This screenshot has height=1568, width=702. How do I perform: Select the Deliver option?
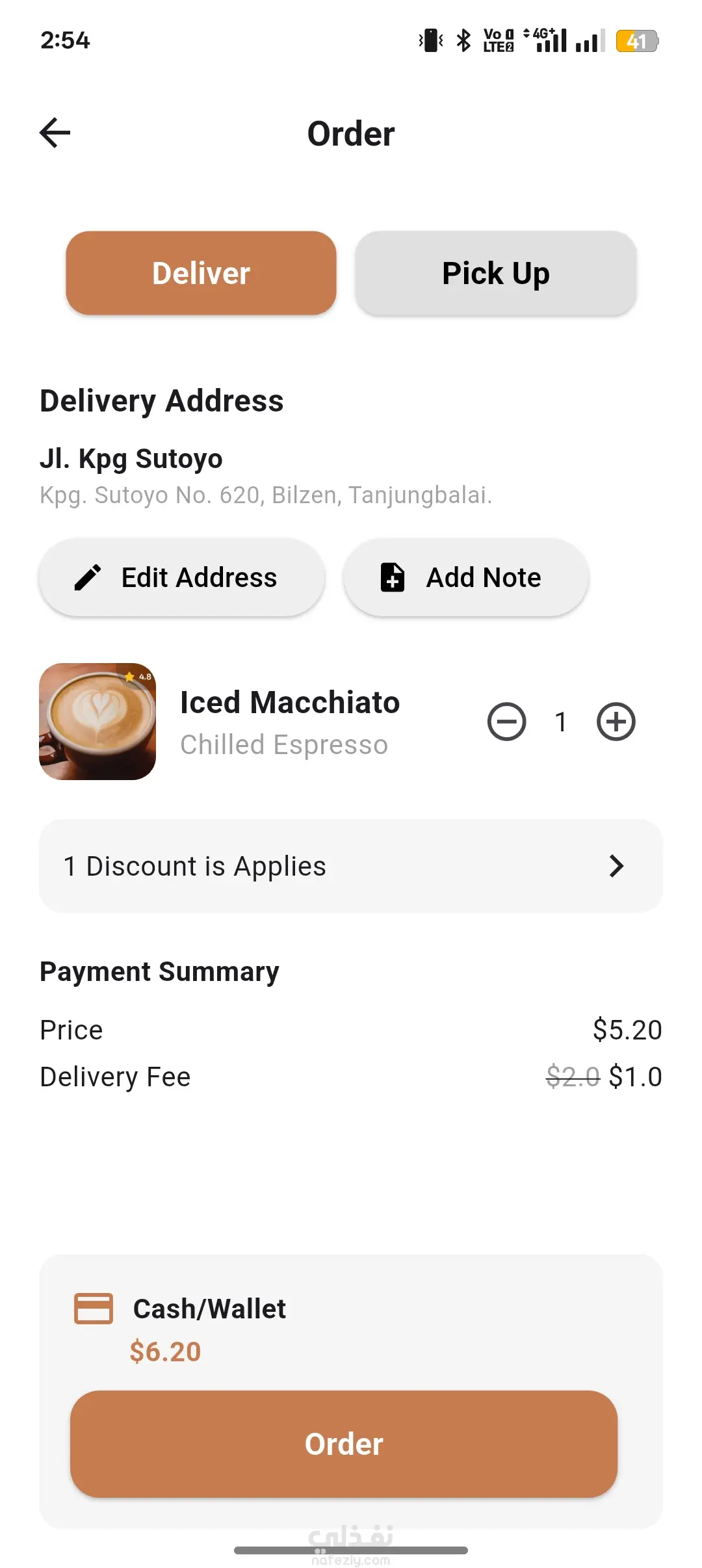coord(201,273)
